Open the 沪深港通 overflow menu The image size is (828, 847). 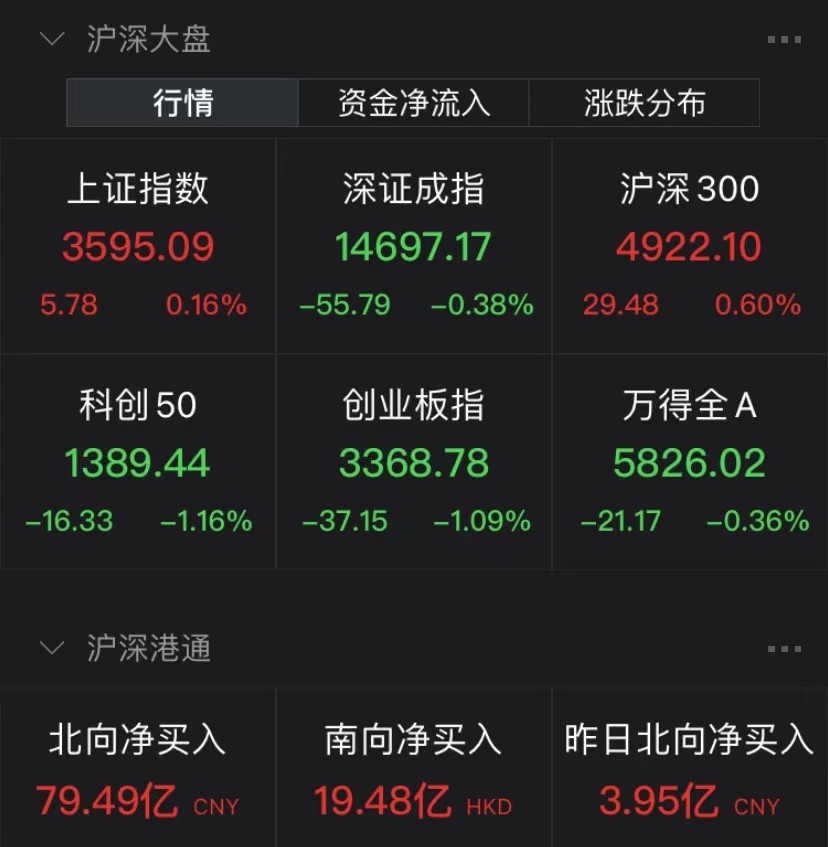[x=784, y=649]
